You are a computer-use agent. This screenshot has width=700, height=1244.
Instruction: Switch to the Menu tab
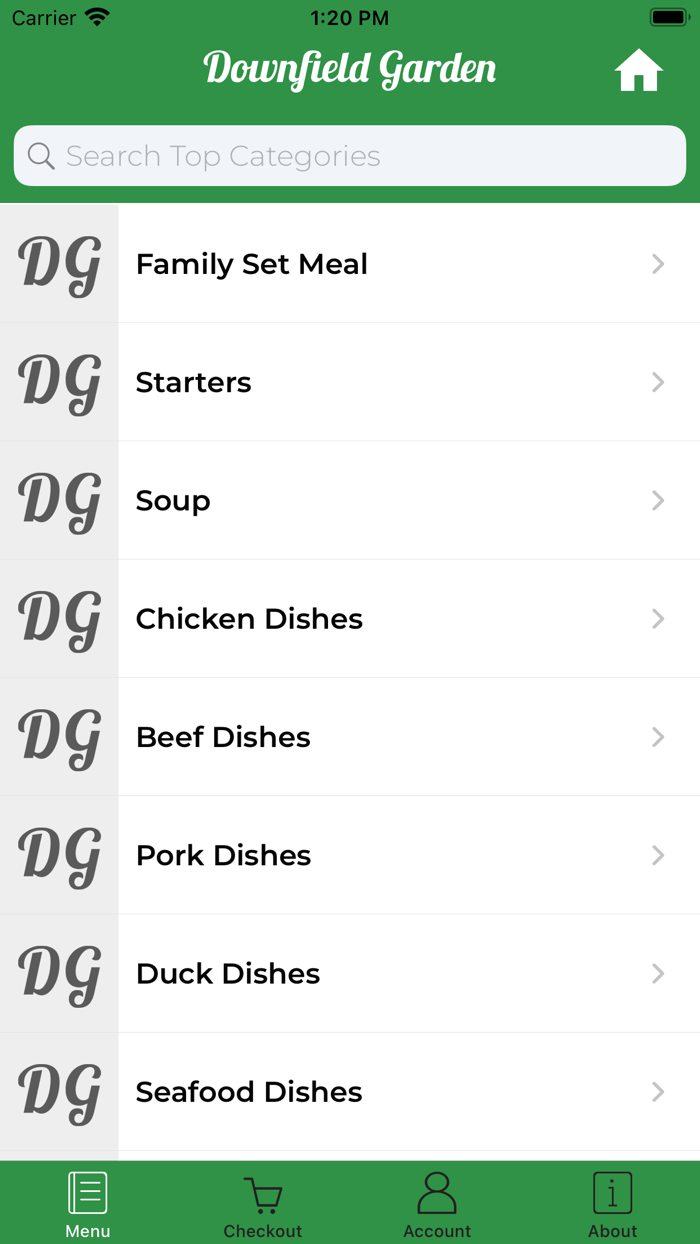(x=88, y=1204)
